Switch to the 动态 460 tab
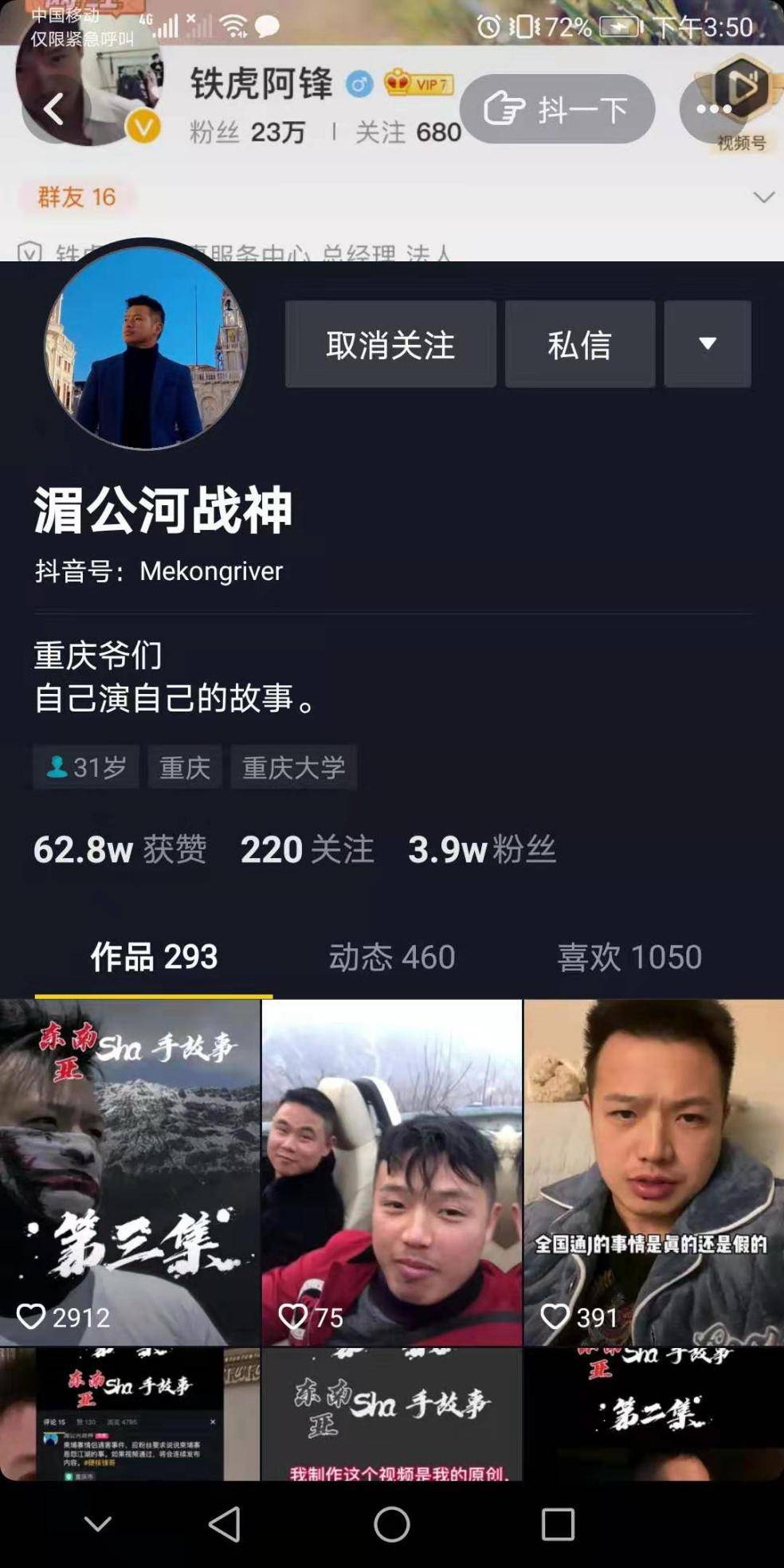The height and width of the screenshot is (1568, 784). pos(390,957)
